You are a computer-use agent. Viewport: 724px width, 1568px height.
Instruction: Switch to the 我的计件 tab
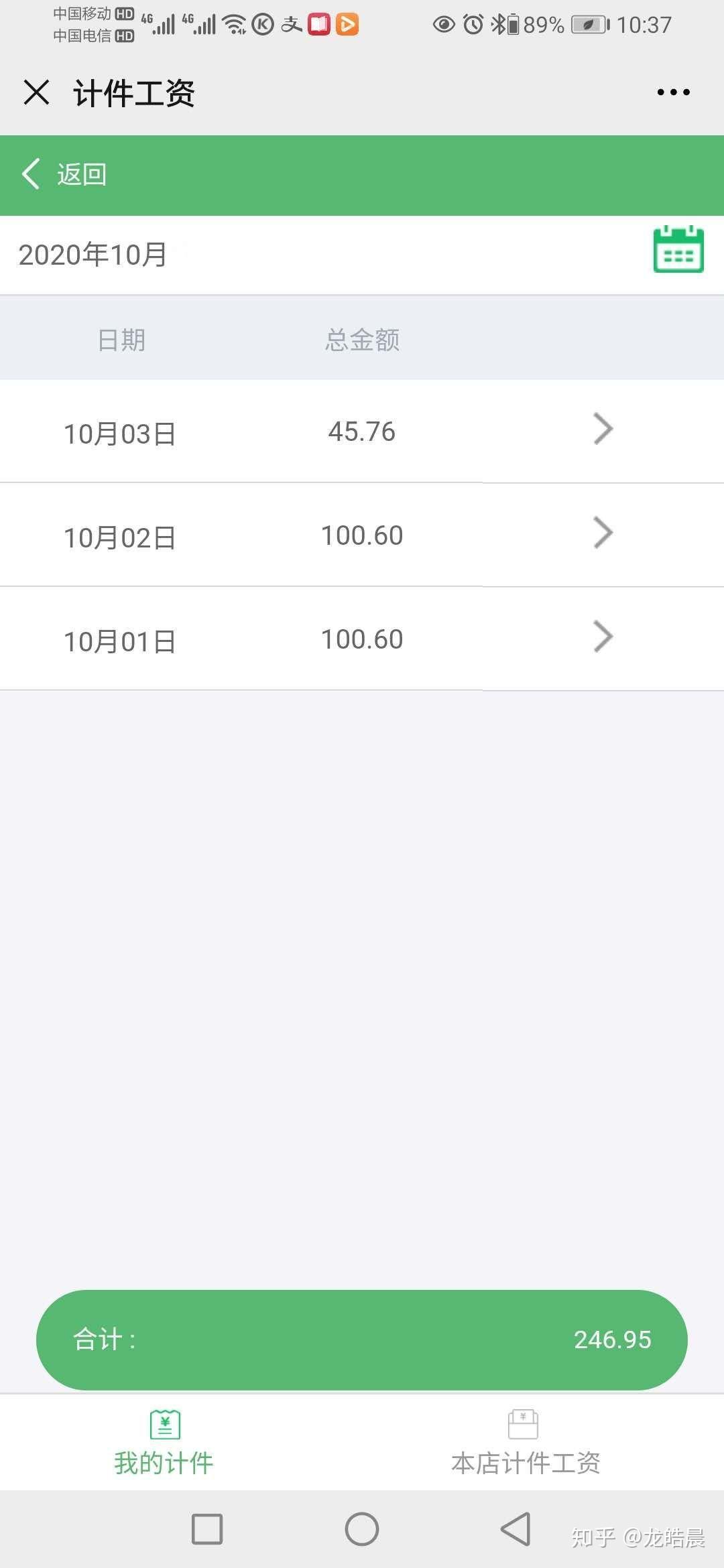coord(164,1443)
